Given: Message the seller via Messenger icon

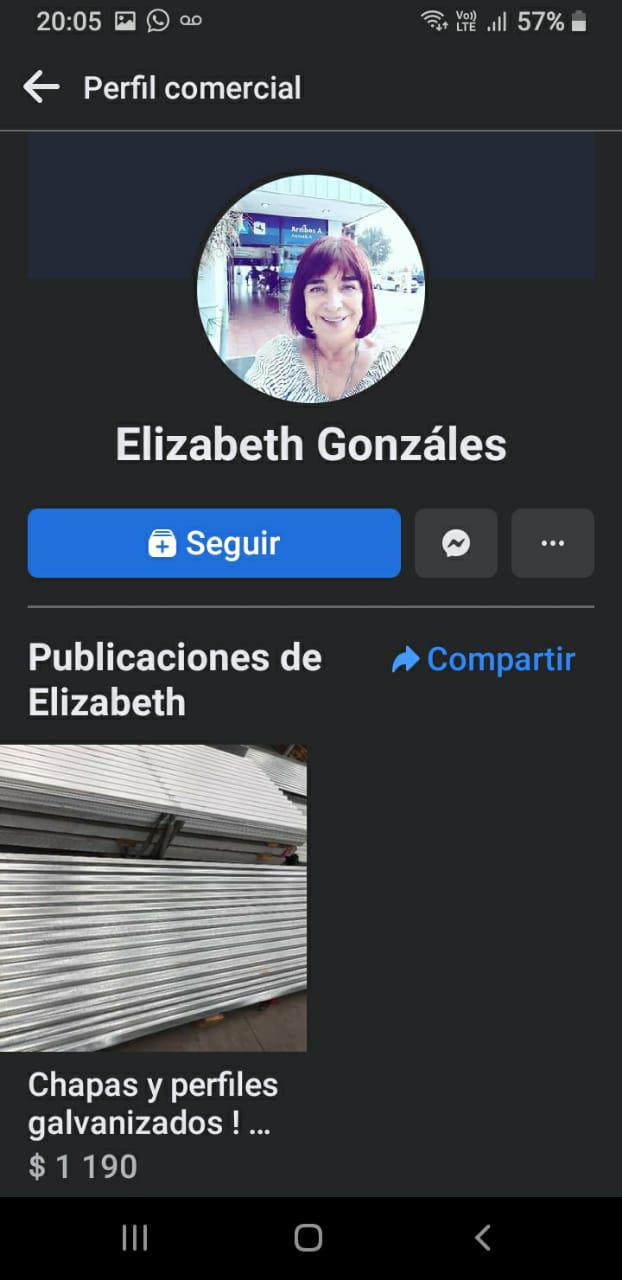Looking at the screenshot, I should click(x=456, y=543).
